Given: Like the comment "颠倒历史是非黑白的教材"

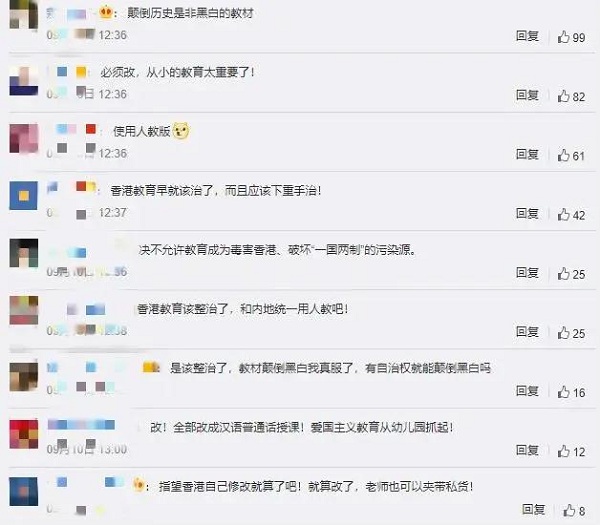Looking at the screenshot, I should point(563,36).
